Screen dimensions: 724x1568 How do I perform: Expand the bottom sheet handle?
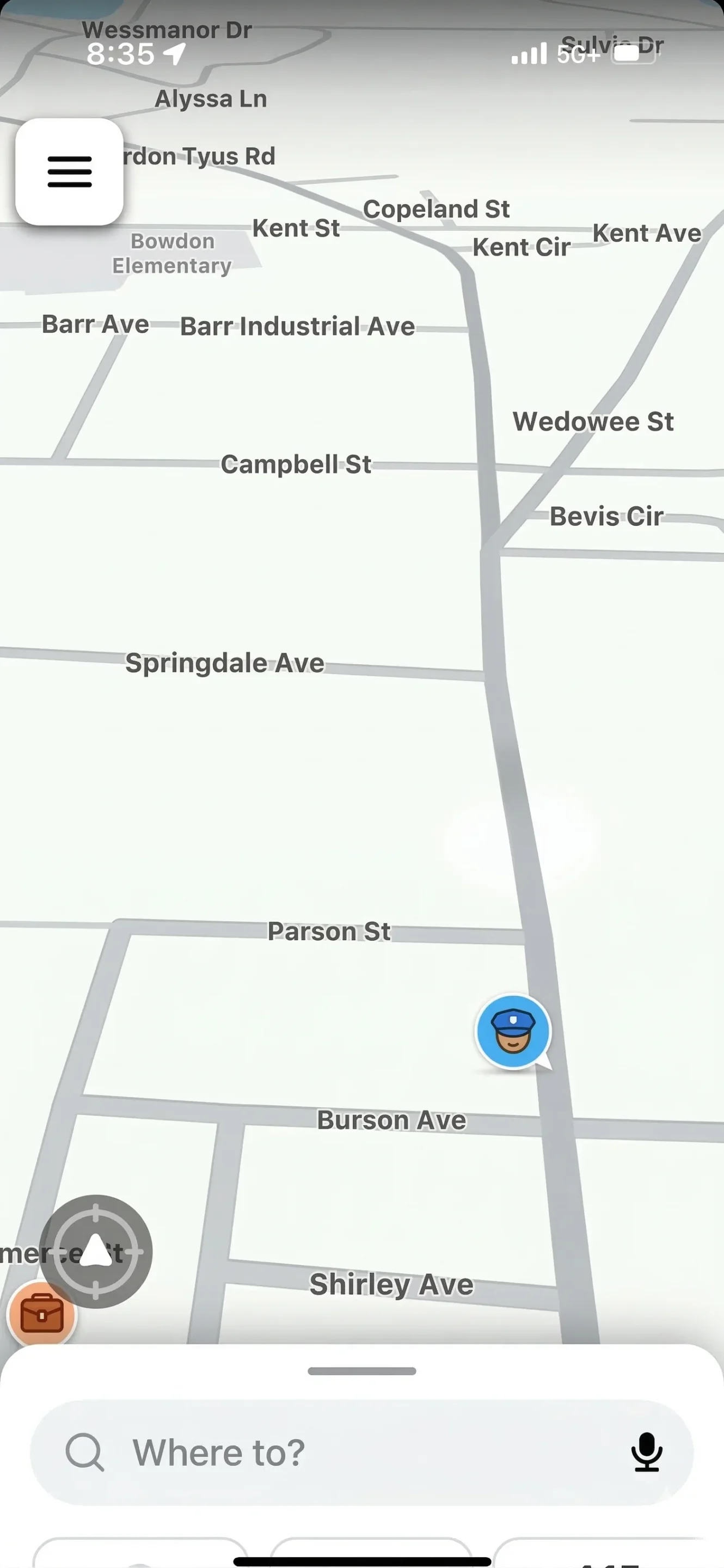(362, 1371)
